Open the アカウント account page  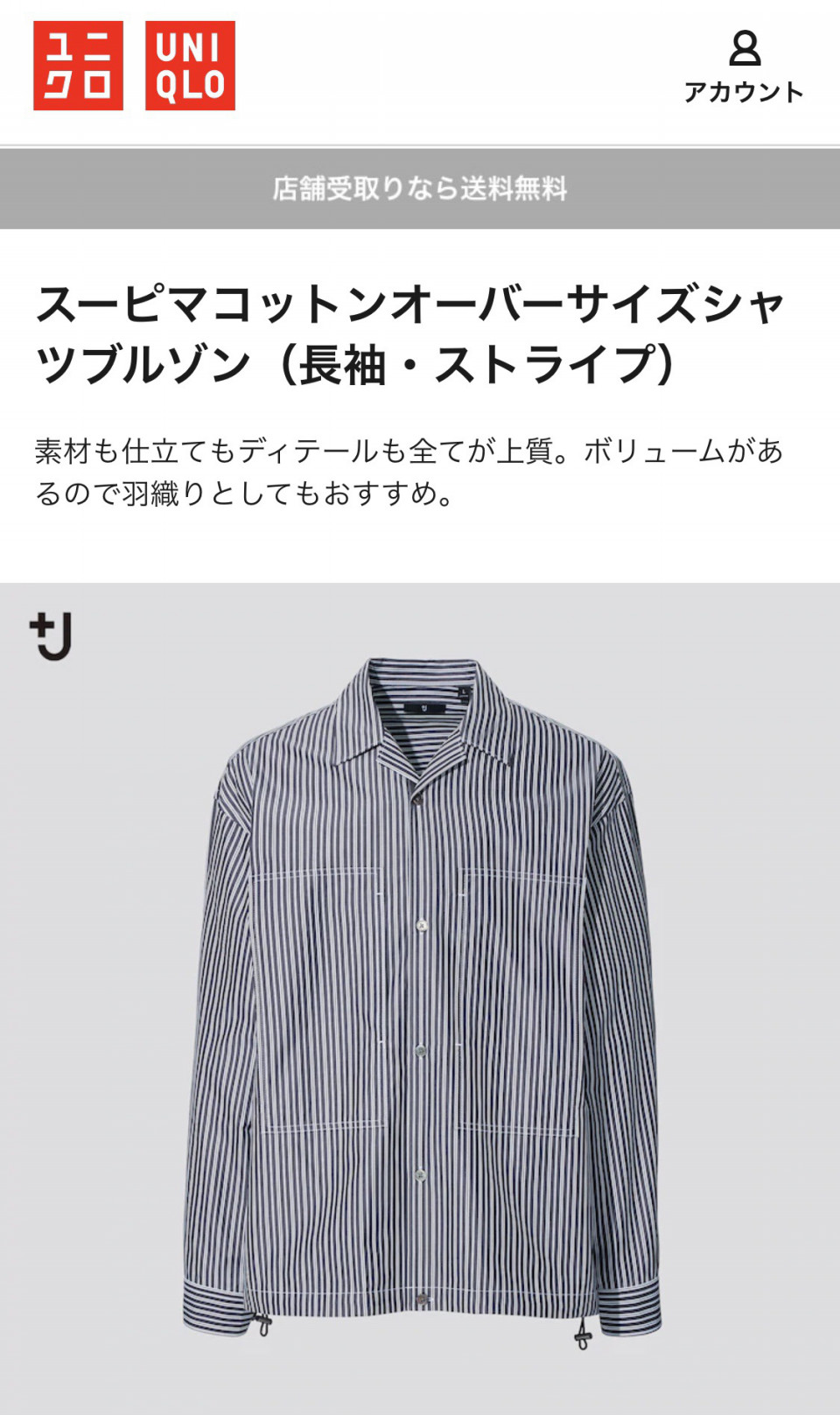[744, 67]
